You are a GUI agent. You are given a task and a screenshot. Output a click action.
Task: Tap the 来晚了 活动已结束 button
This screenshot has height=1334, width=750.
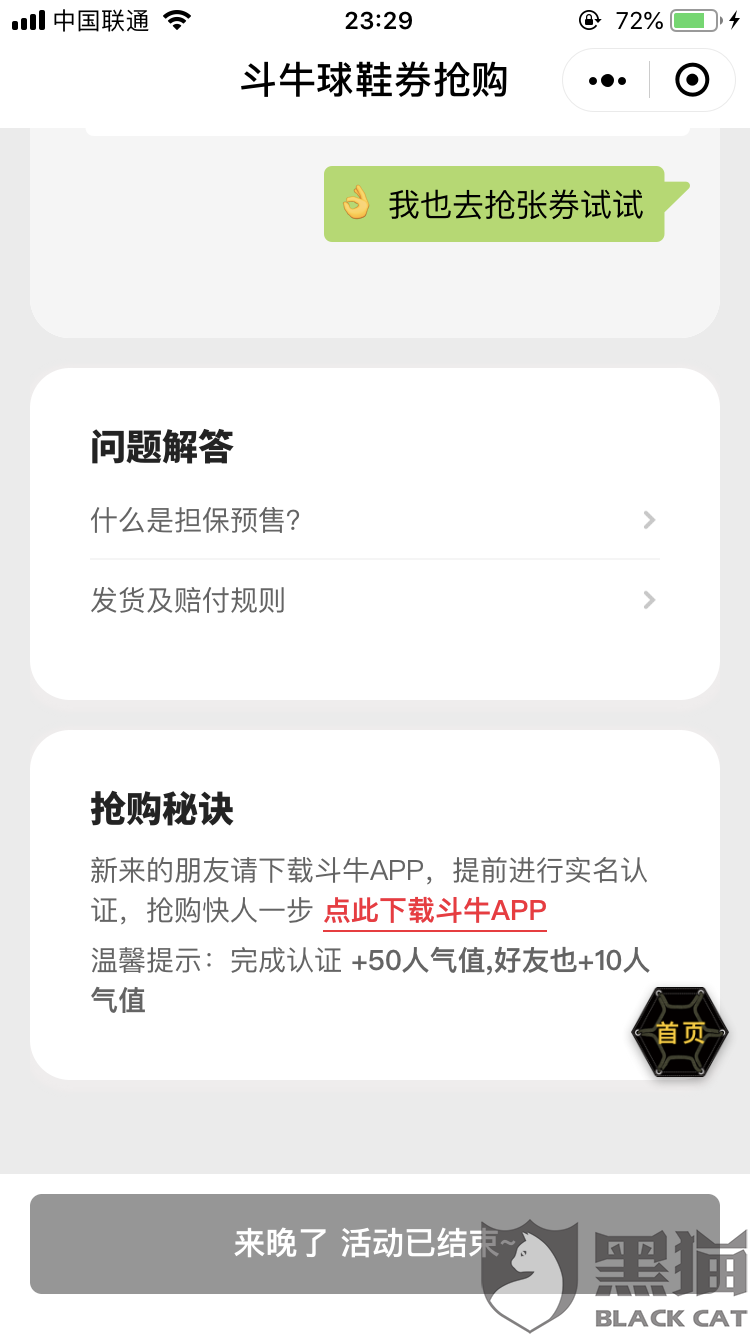tap(374, 1244)
